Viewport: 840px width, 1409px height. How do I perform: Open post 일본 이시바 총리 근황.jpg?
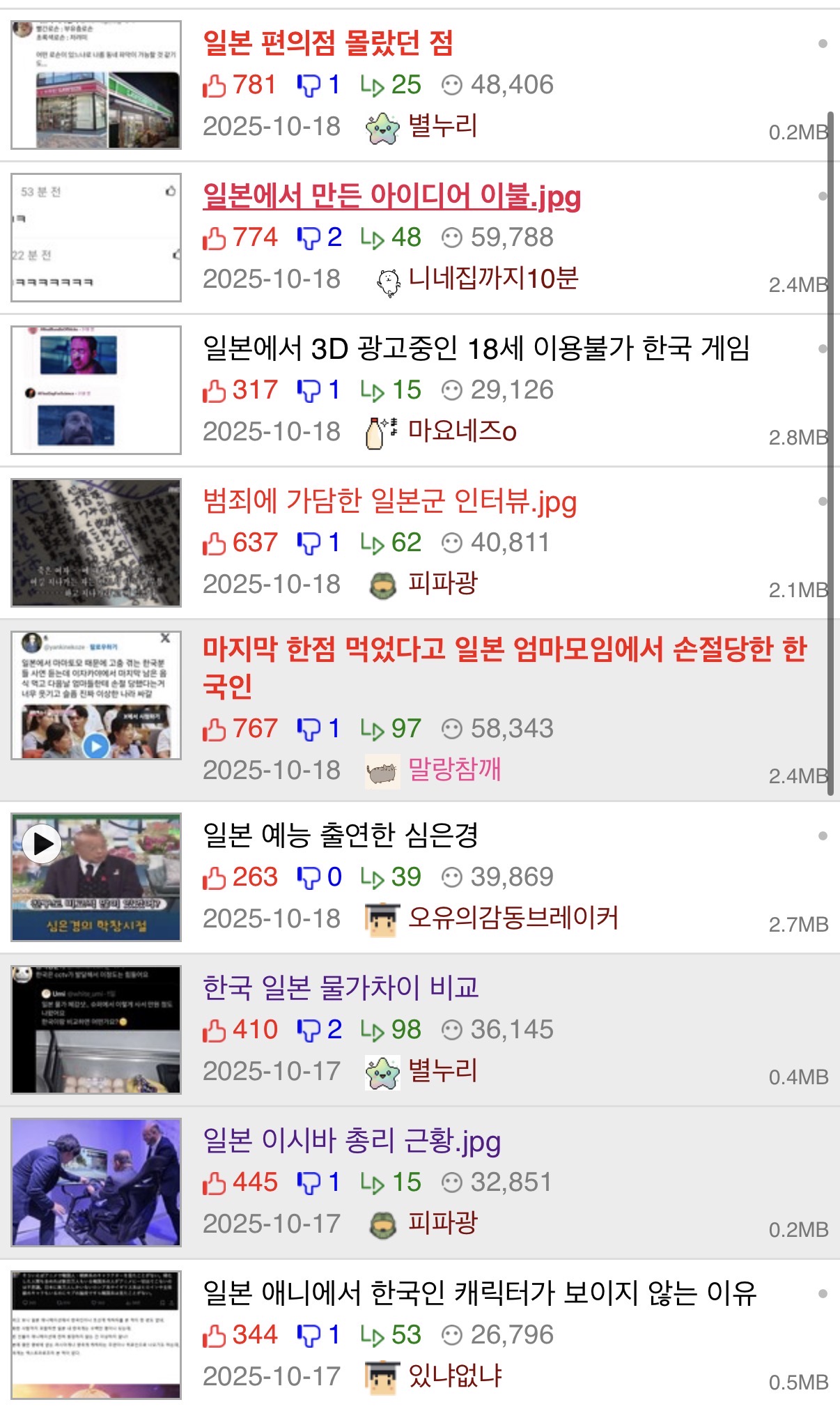tap(352, 1140)
